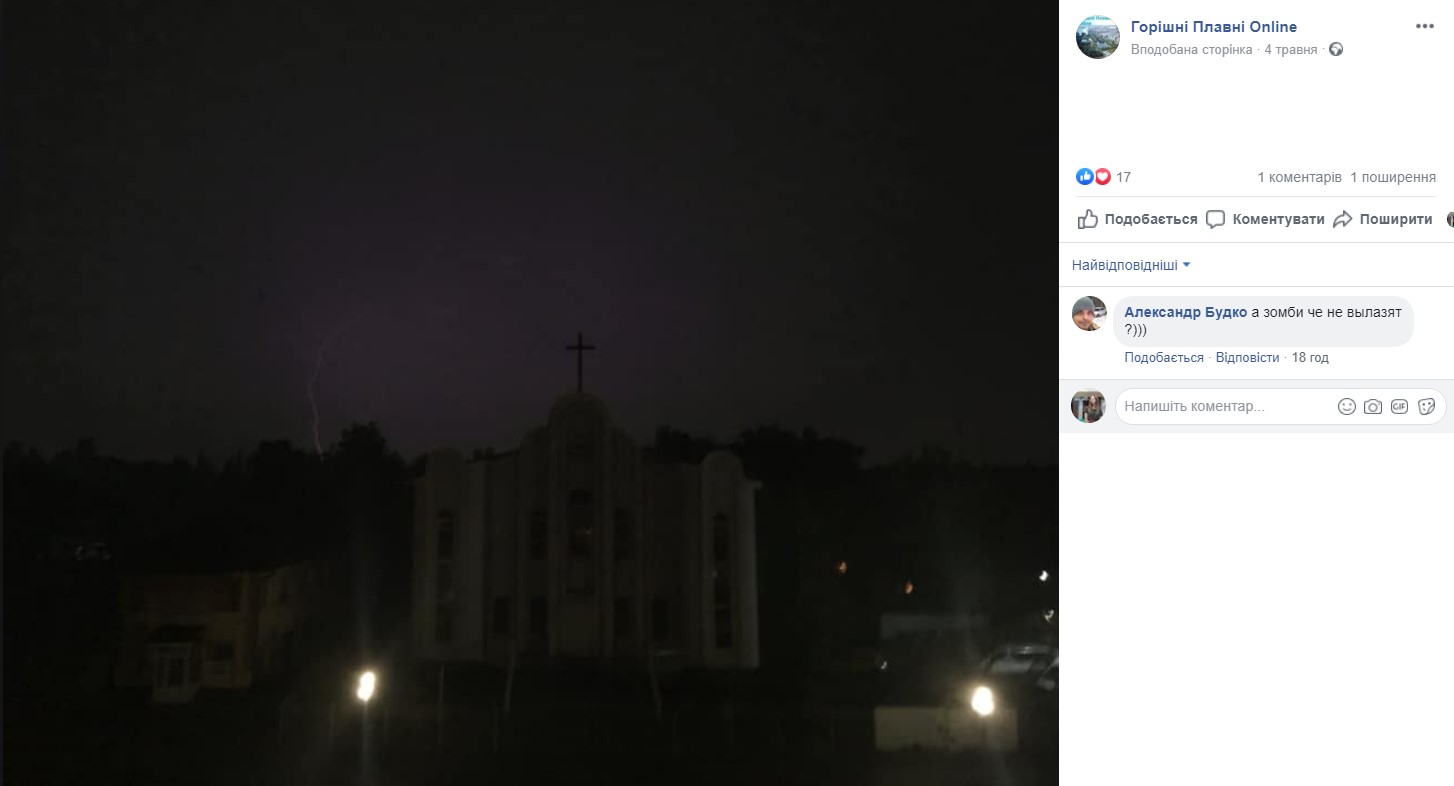This screenshot has width=1454, height=786.
Task: Attach a photo to the comment
Action: pos(1373,406)
